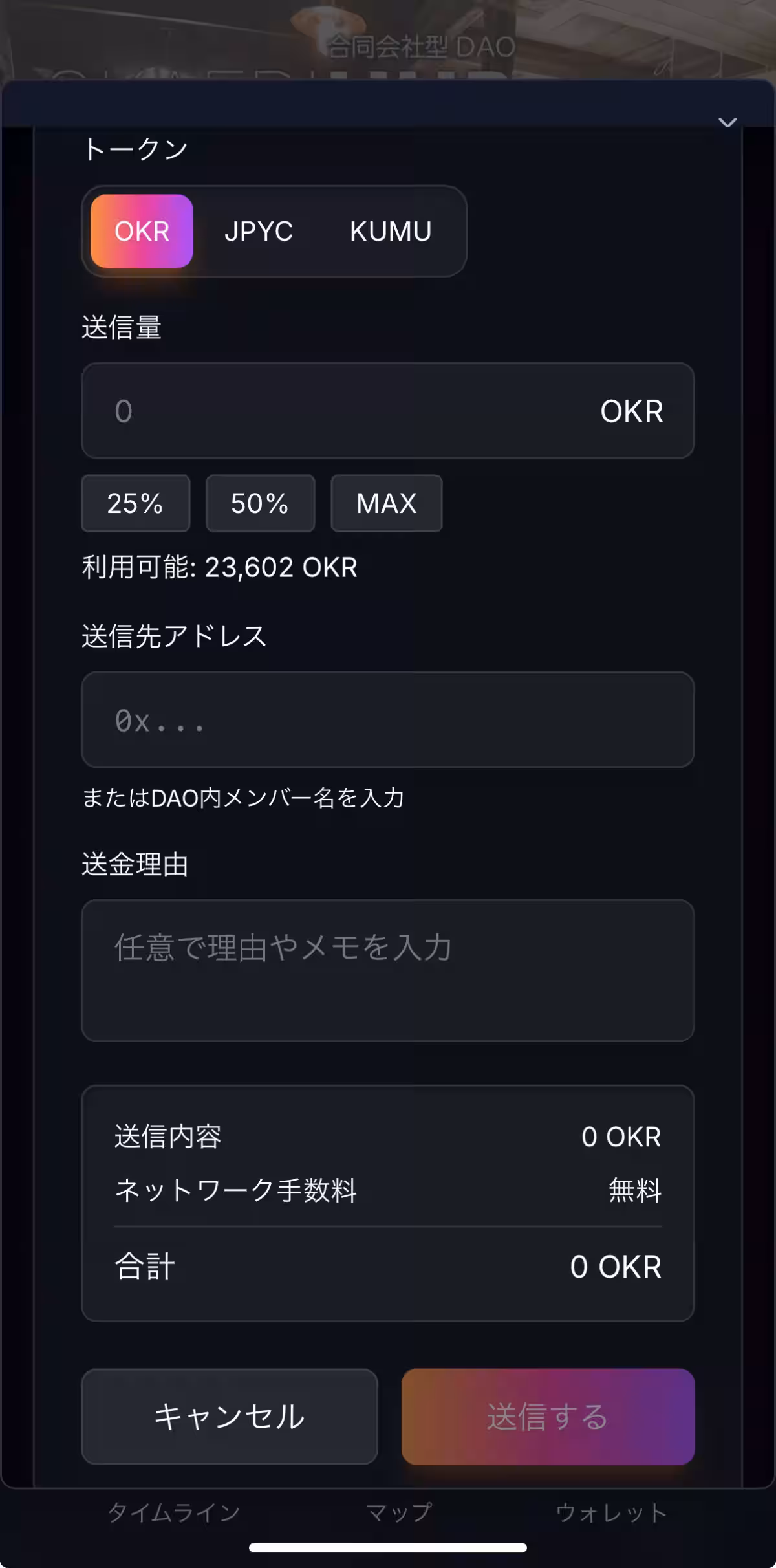Click the 合計 total row
Screen dimensions: 776x1568
387,1268
